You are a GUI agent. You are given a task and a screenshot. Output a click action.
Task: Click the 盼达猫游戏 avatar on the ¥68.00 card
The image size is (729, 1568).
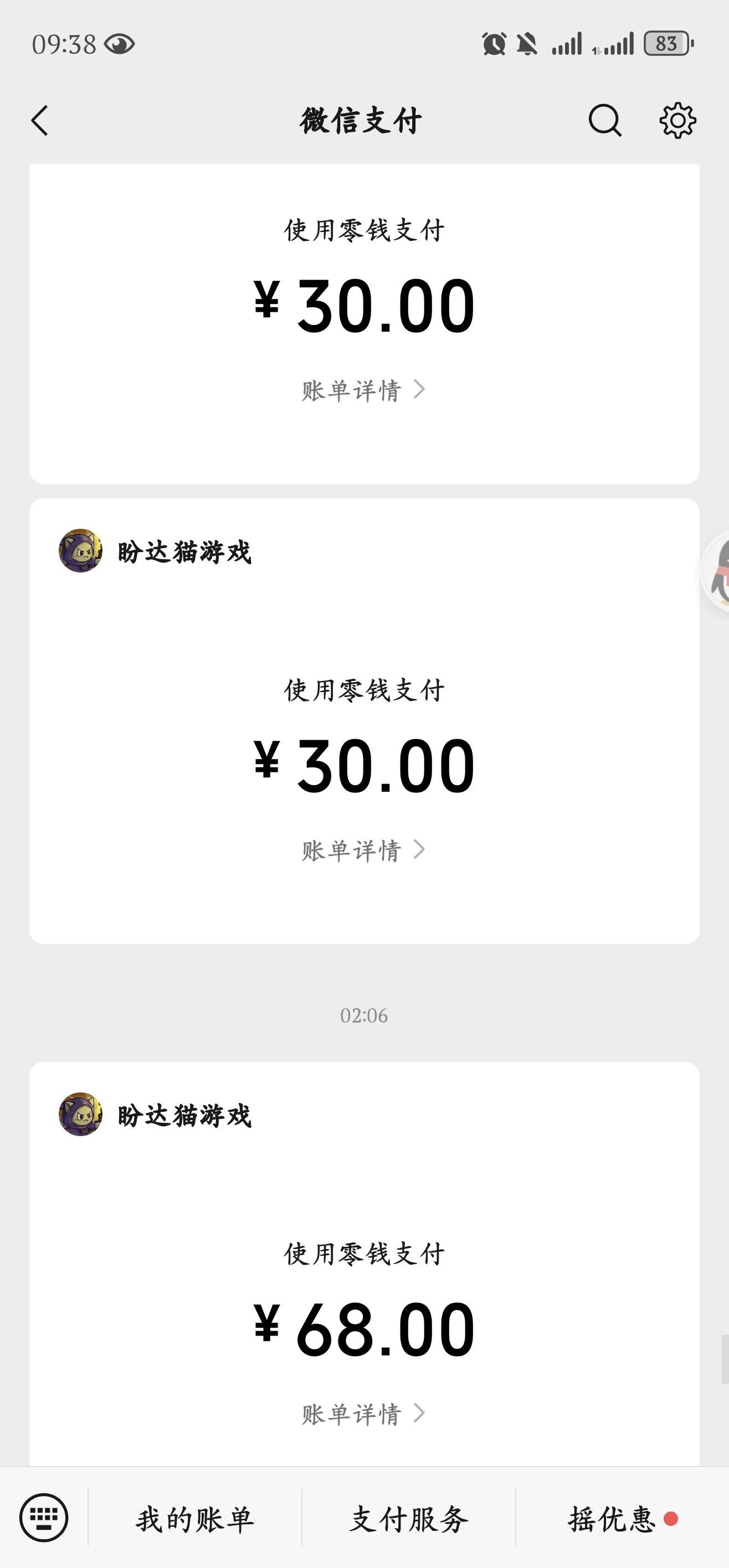click(x=80, y=1116)
